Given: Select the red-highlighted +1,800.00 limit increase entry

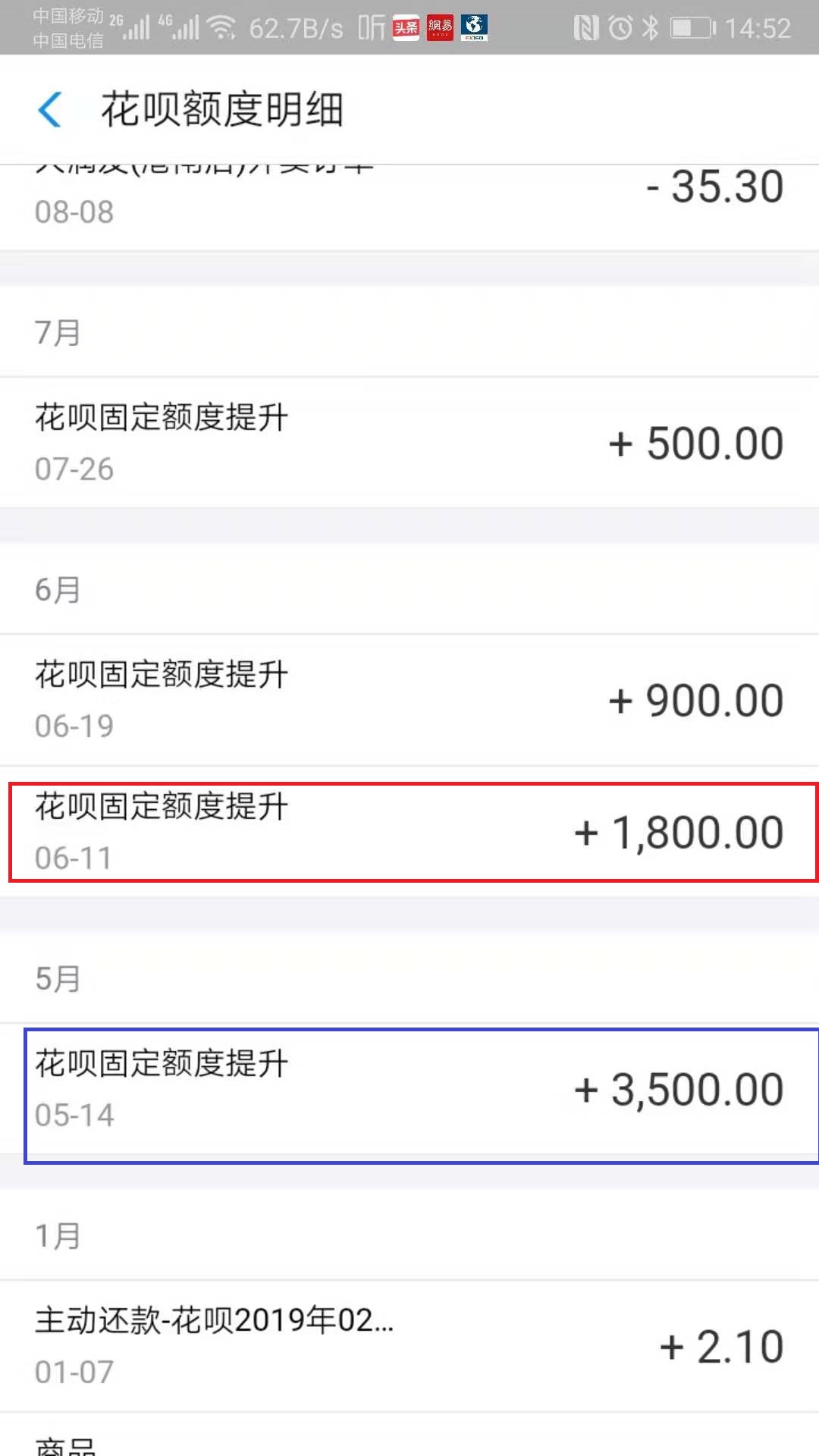Looking at the screenshot, I should coord(409,830).
